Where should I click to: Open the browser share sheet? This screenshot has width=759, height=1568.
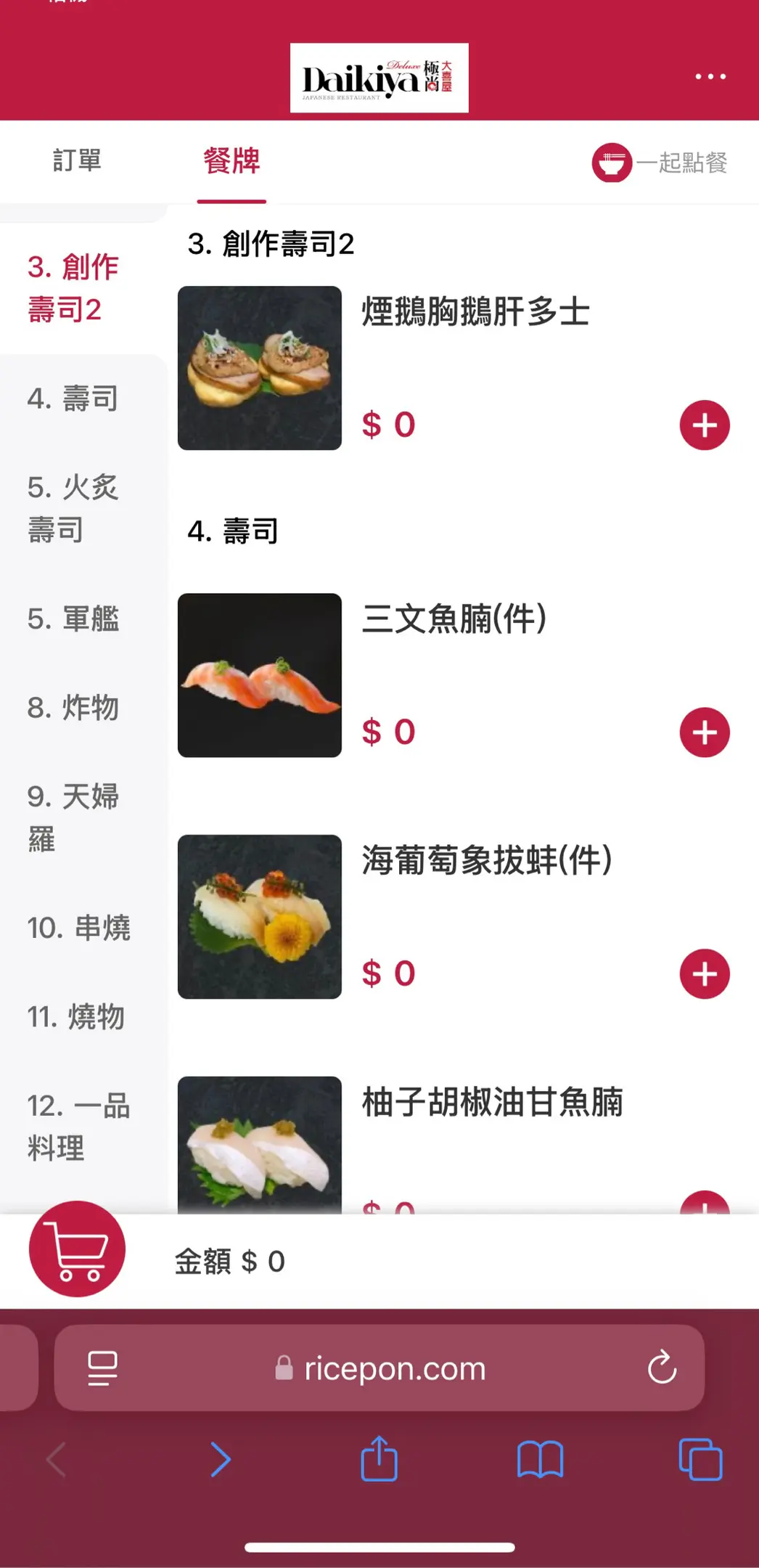pos(379,1459)
